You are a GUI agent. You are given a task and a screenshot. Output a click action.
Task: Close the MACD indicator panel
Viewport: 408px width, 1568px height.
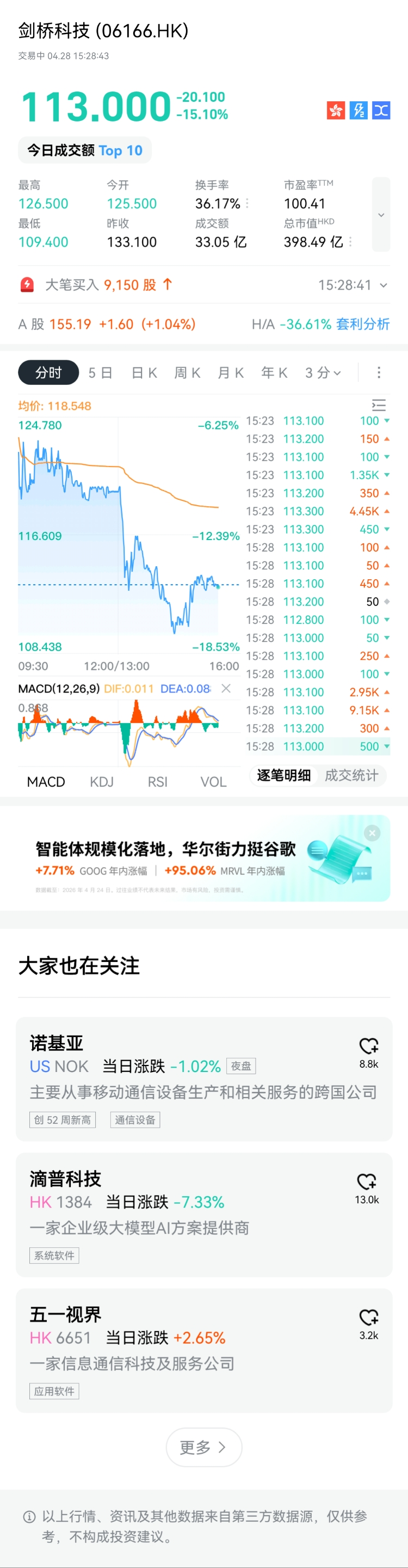tap(226, 688)
